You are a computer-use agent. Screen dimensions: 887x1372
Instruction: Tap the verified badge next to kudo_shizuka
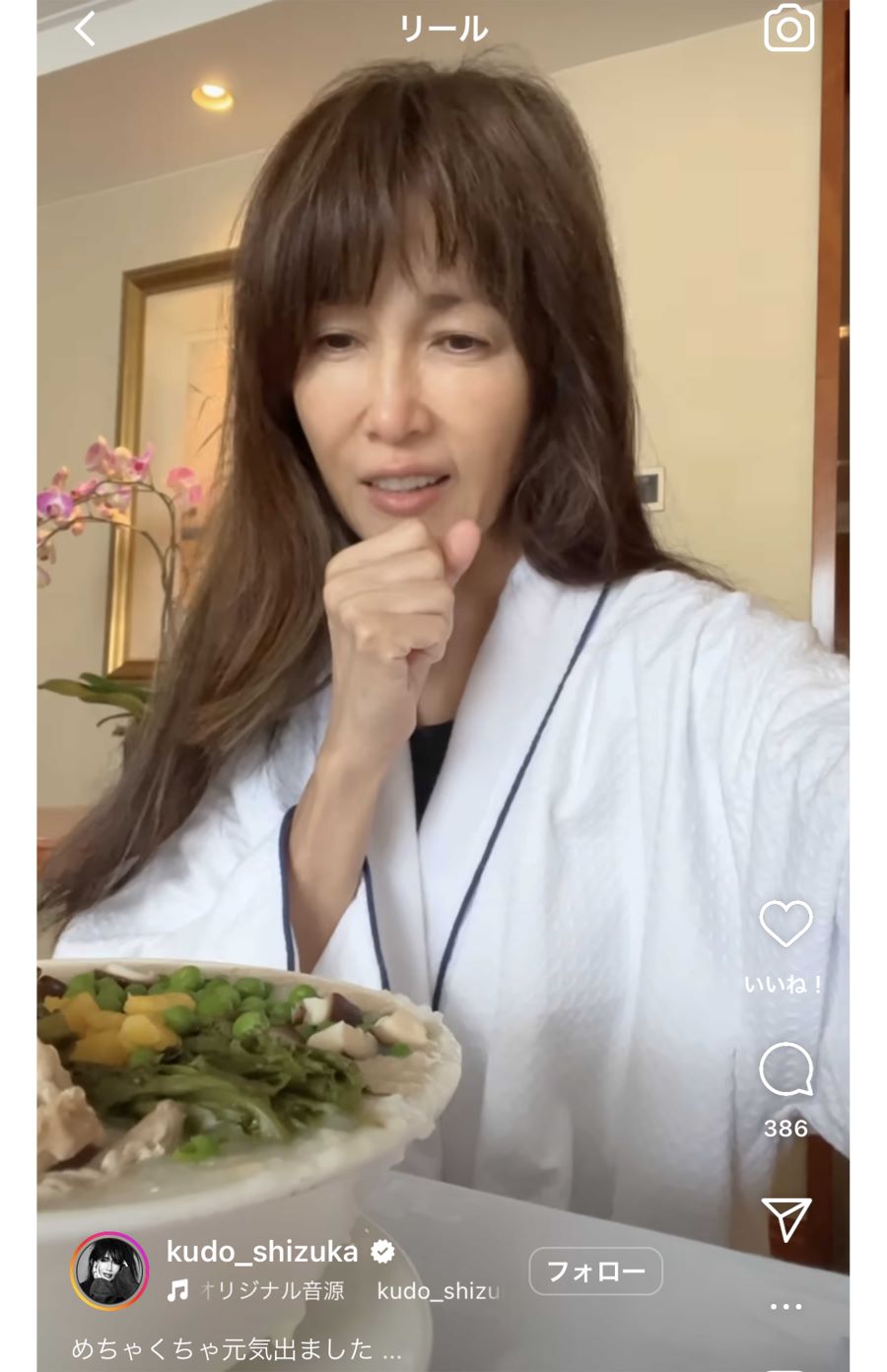(381, 1252)
